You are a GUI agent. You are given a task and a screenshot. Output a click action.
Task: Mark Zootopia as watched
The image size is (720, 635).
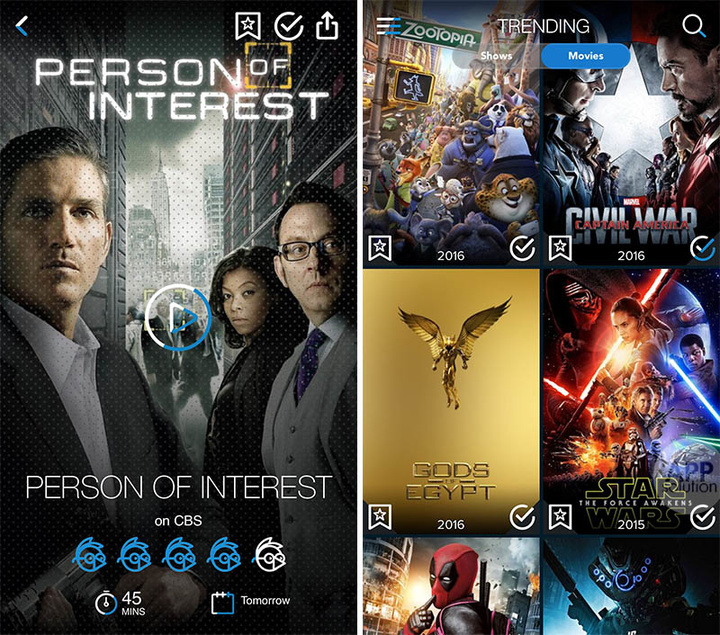point(522,248)
